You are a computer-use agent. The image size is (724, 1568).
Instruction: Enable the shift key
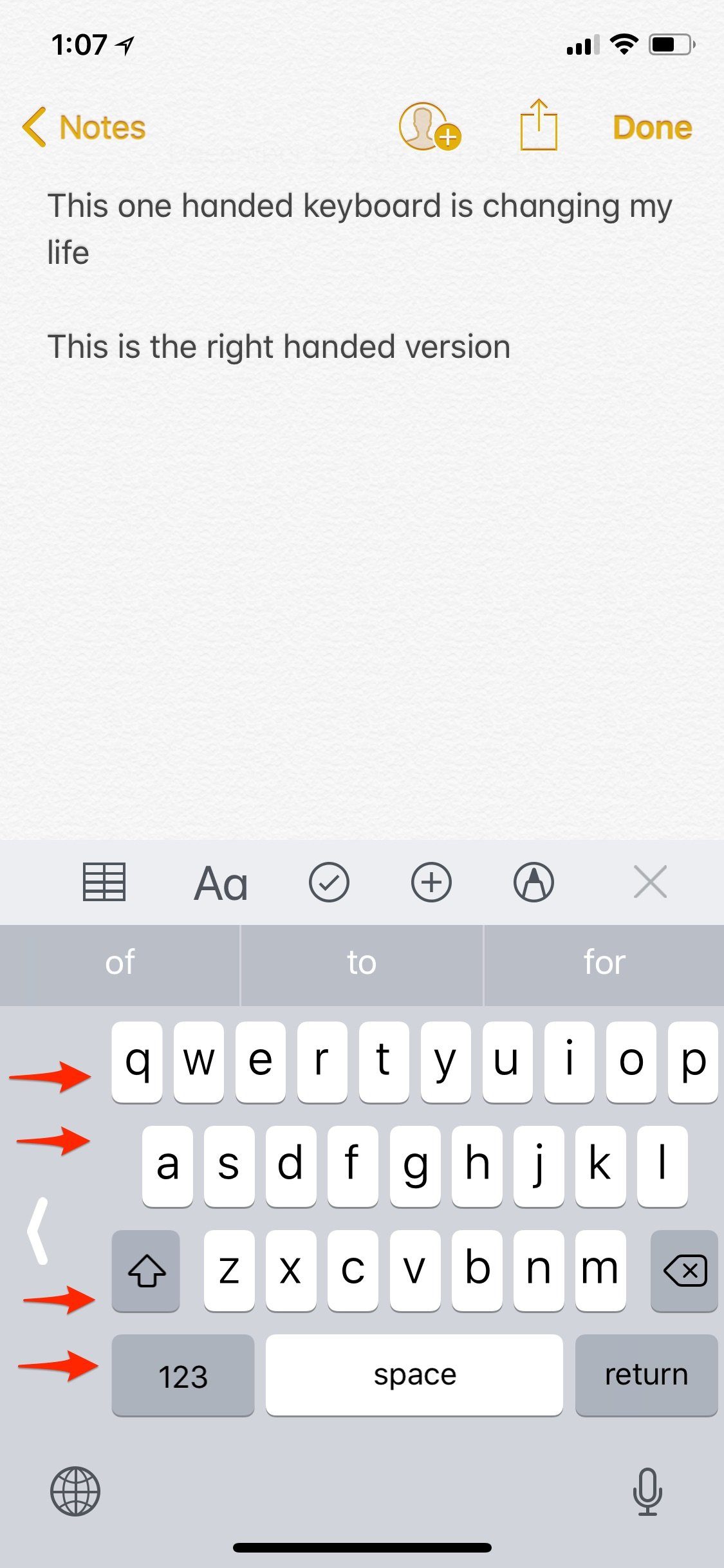click(x=146, y=1271)
